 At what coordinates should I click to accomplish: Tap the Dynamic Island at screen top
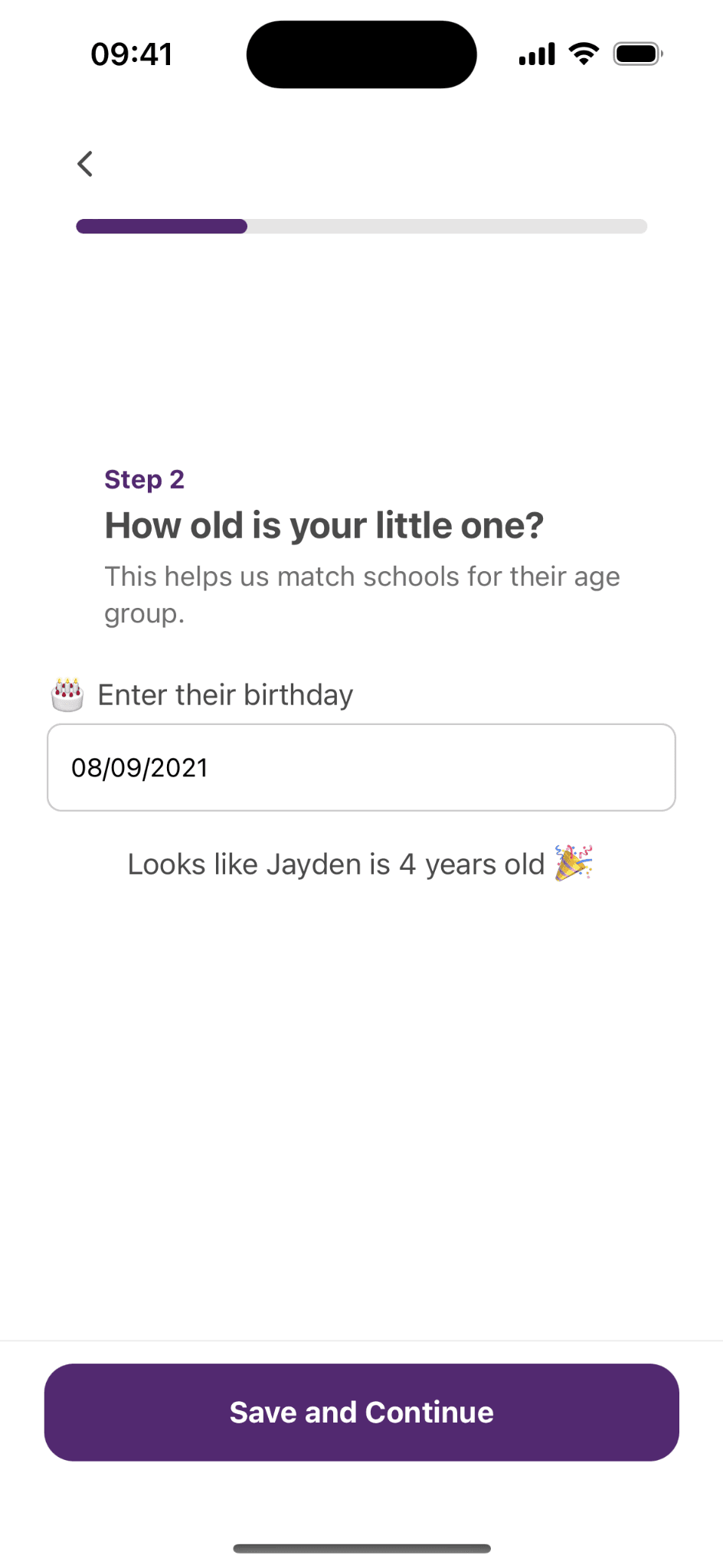361,54
